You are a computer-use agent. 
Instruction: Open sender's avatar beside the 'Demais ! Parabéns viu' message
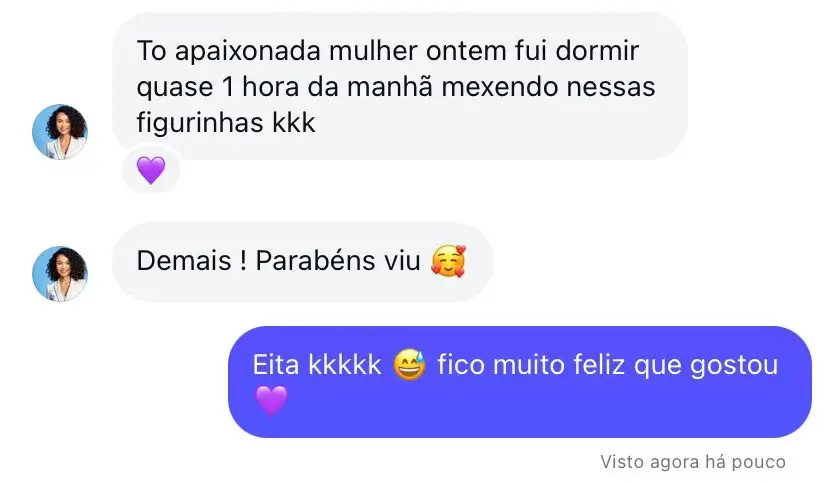pos(60,274)
